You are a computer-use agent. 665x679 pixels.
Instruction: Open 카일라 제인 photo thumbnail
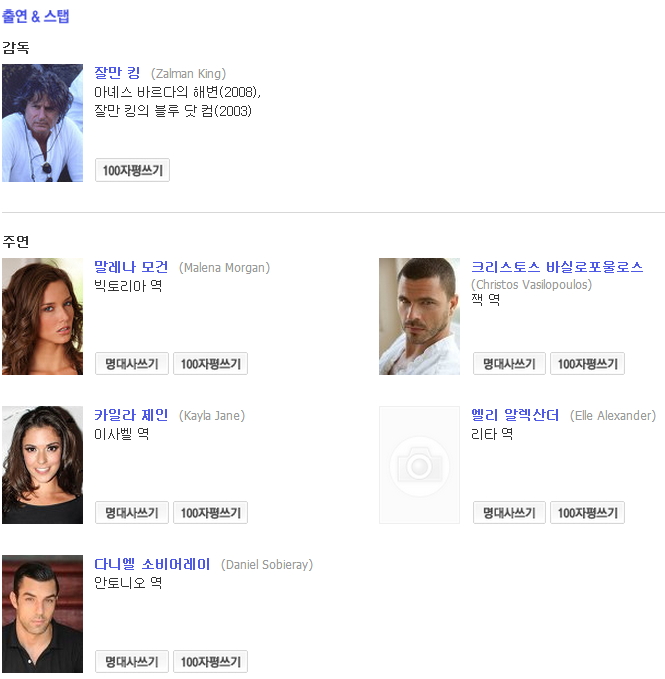coord(42,465)
